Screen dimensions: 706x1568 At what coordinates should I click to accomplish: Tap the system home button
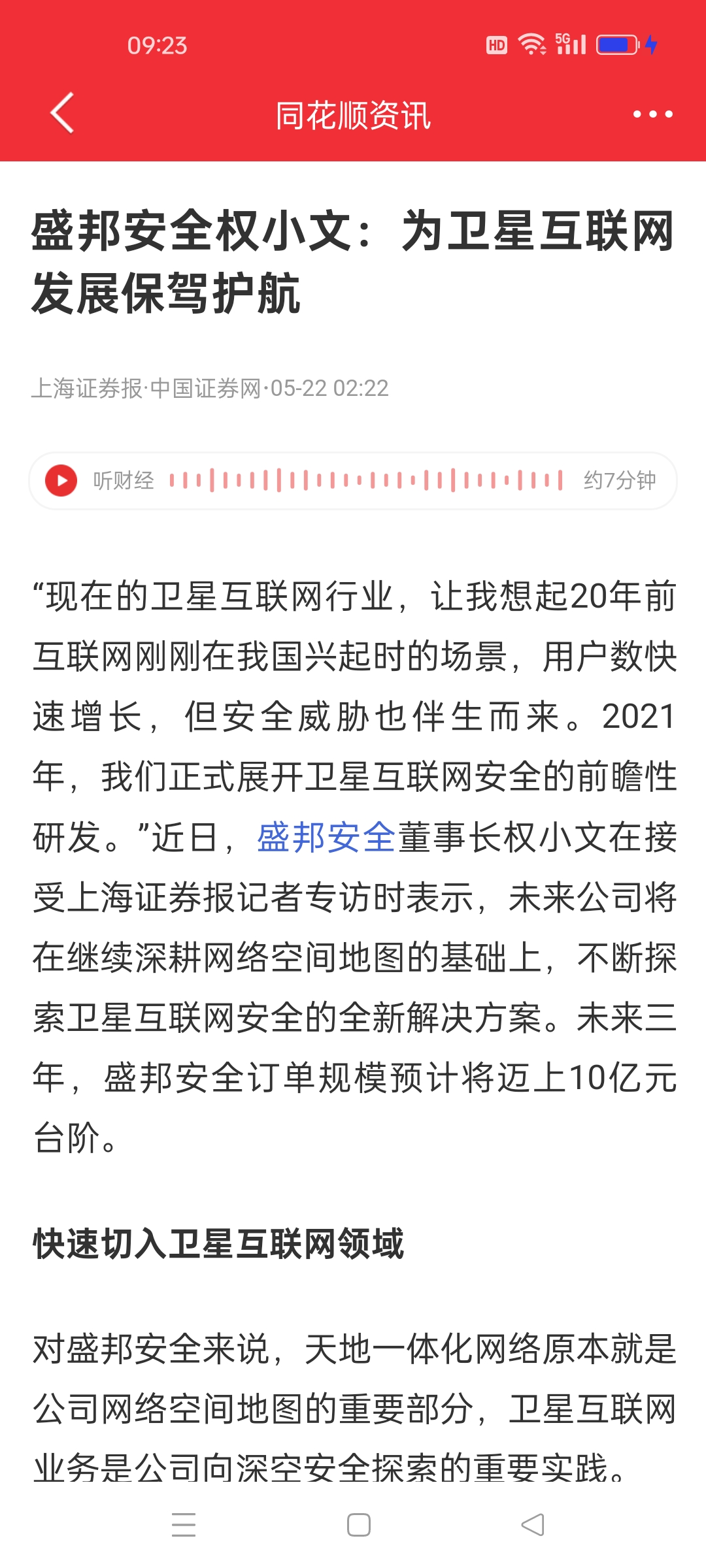point(358,1525)
